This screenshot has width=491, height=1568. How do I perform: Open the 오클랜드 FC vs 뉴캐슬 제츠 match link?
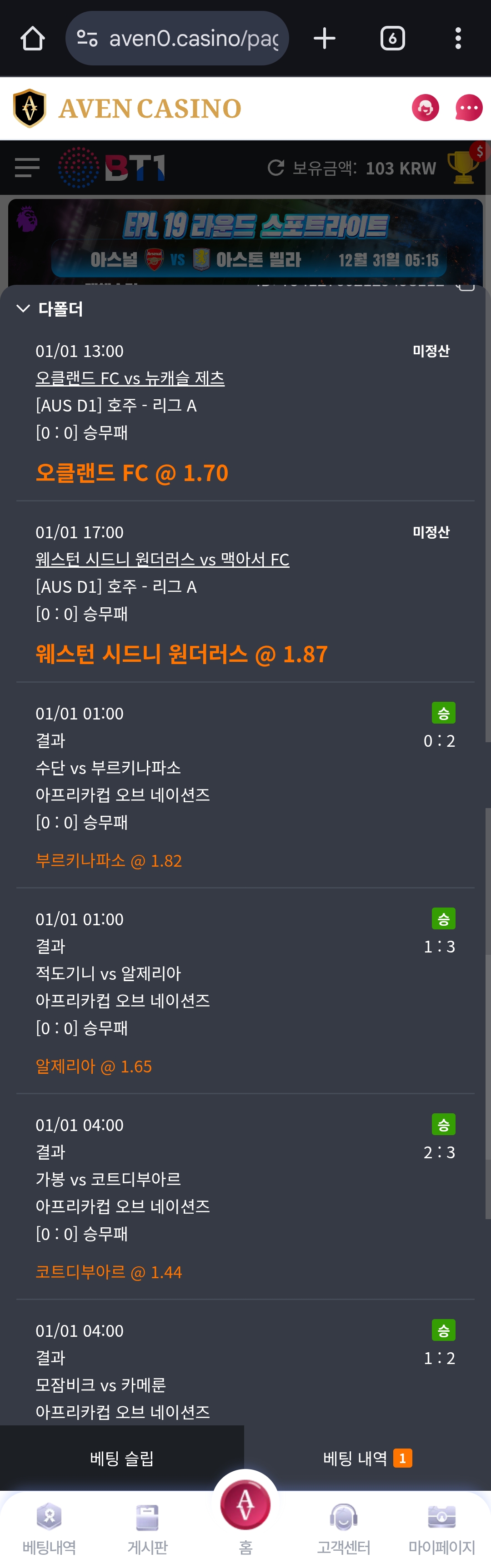[130, 379]
